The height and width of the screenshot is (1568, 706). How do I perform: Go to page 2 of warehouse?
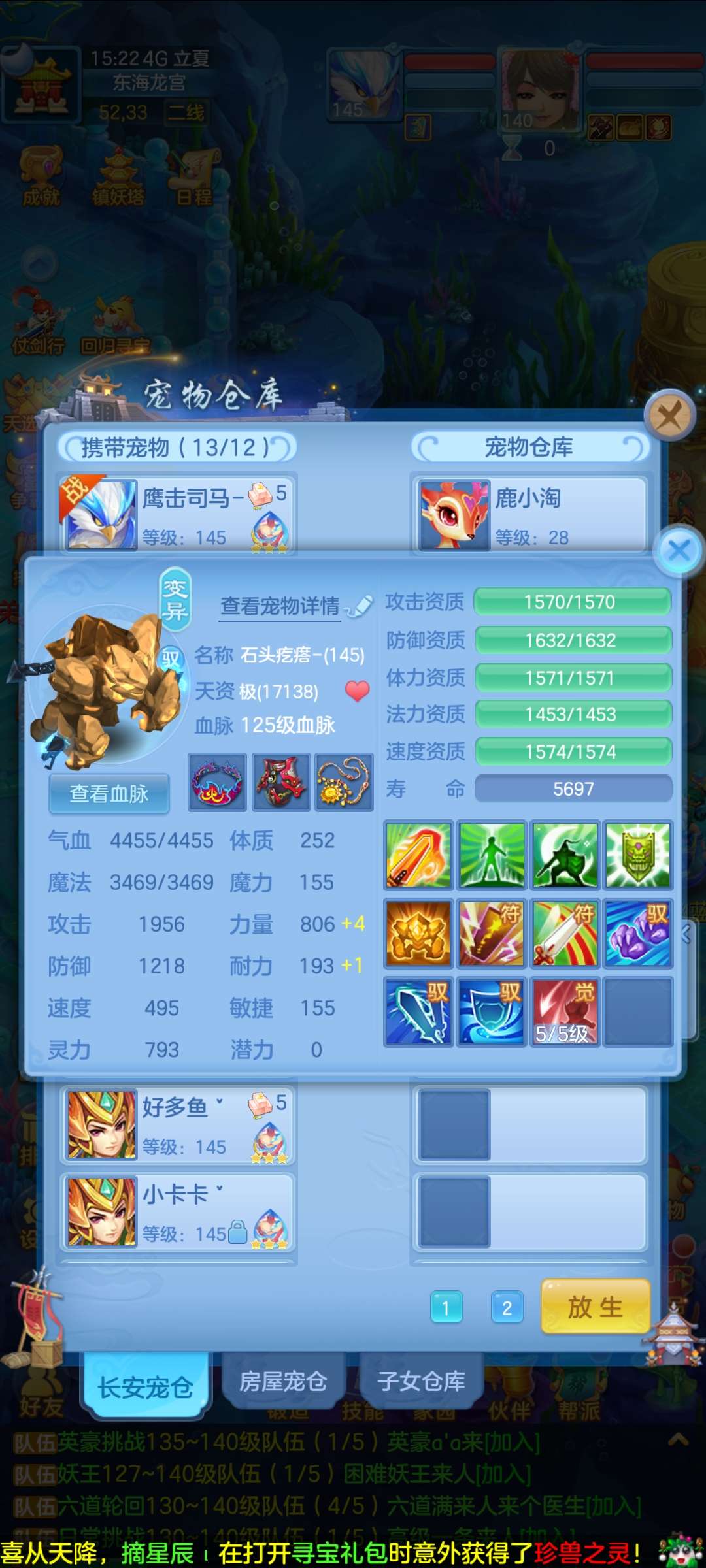point(507,1308)
